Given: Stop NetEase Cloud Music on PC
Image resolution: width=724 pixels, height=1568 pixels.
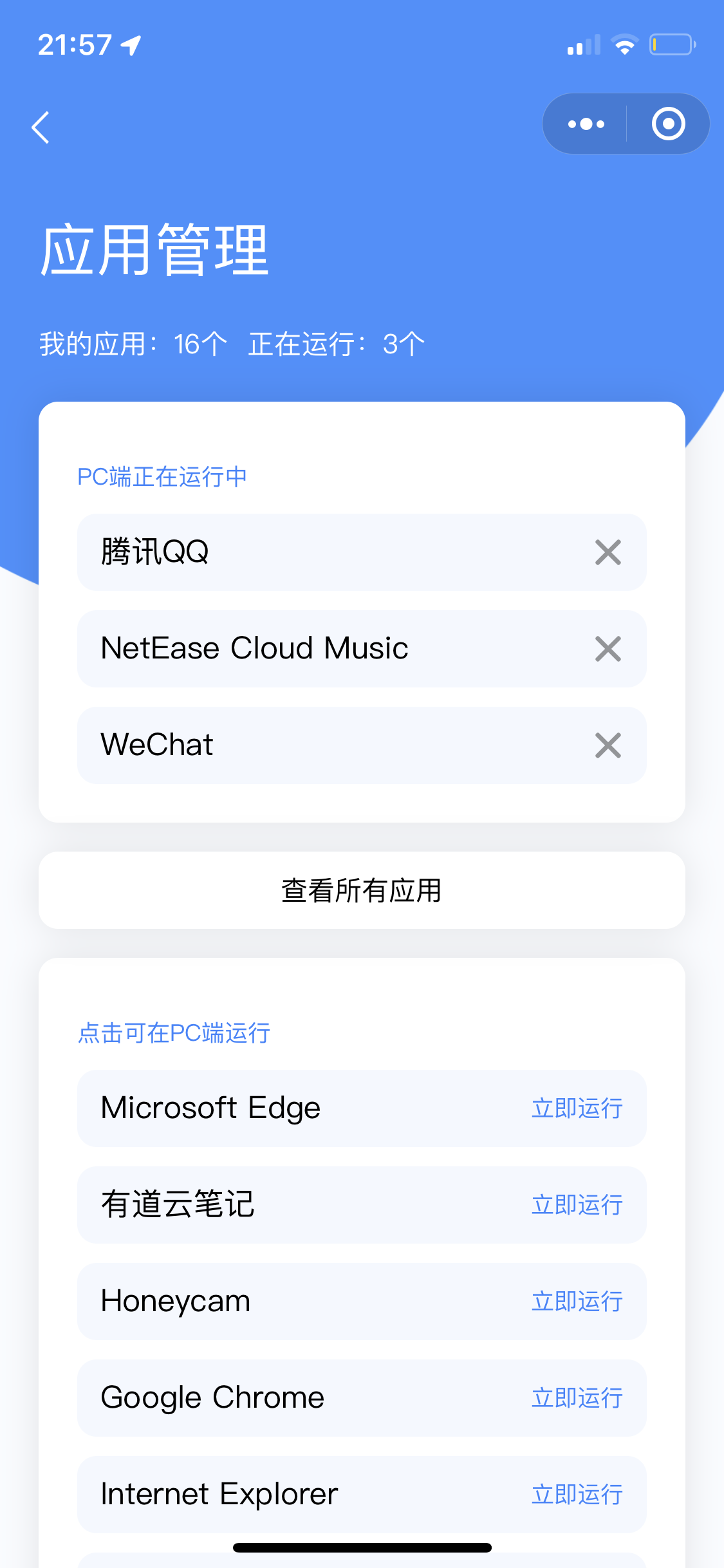Looking at the screenshot, I should pos(608,649).
